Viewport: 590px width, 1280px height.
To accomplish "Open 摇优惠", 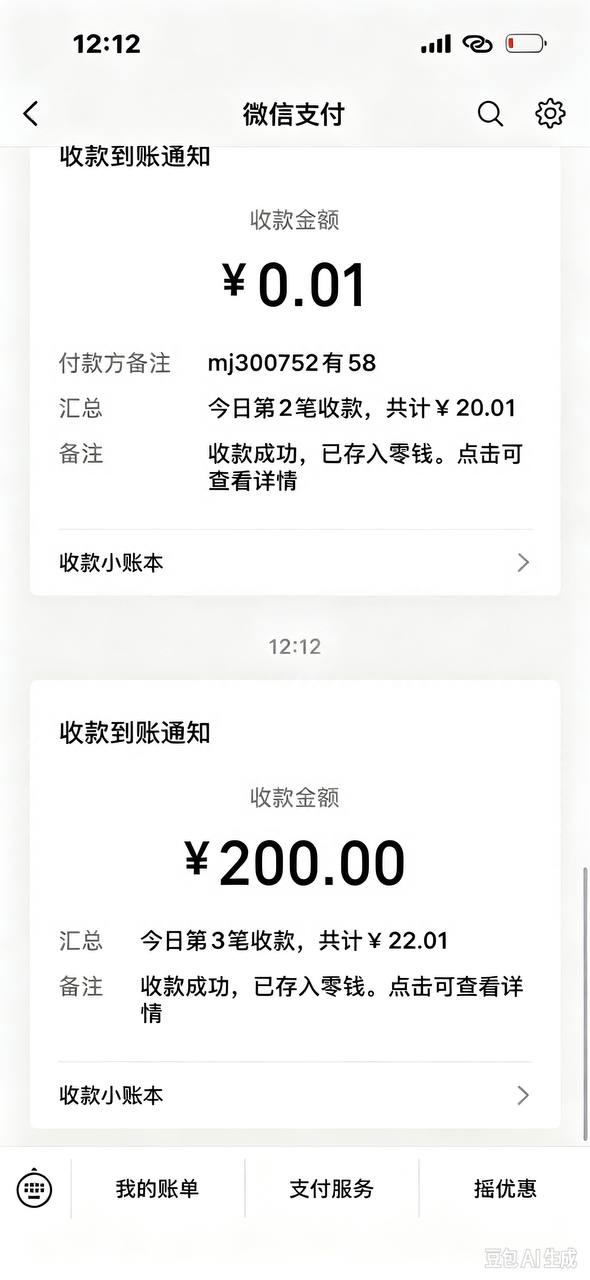I will click(x=505, y=1189).
